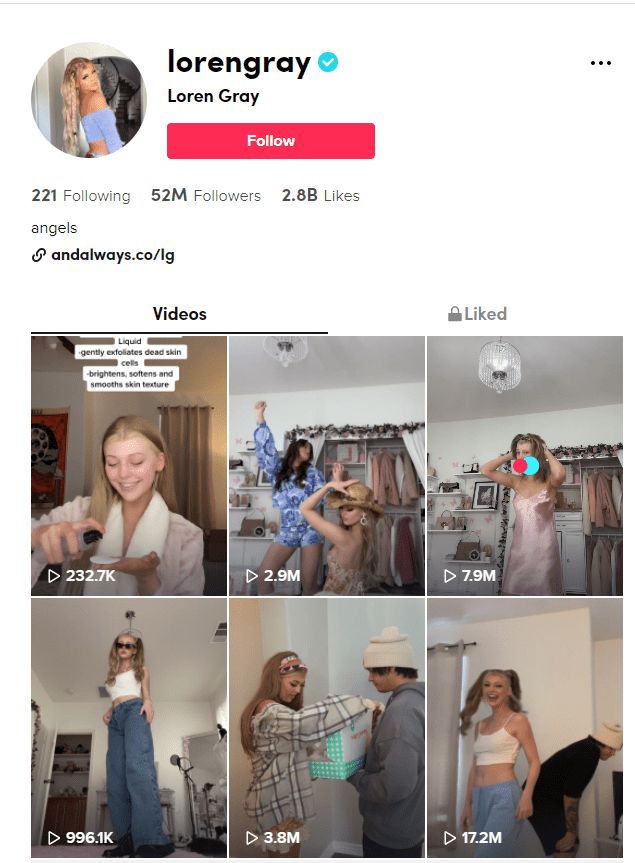Open the andalways.co/lg bio link
The image size is (635, 863).
[112, 255]
